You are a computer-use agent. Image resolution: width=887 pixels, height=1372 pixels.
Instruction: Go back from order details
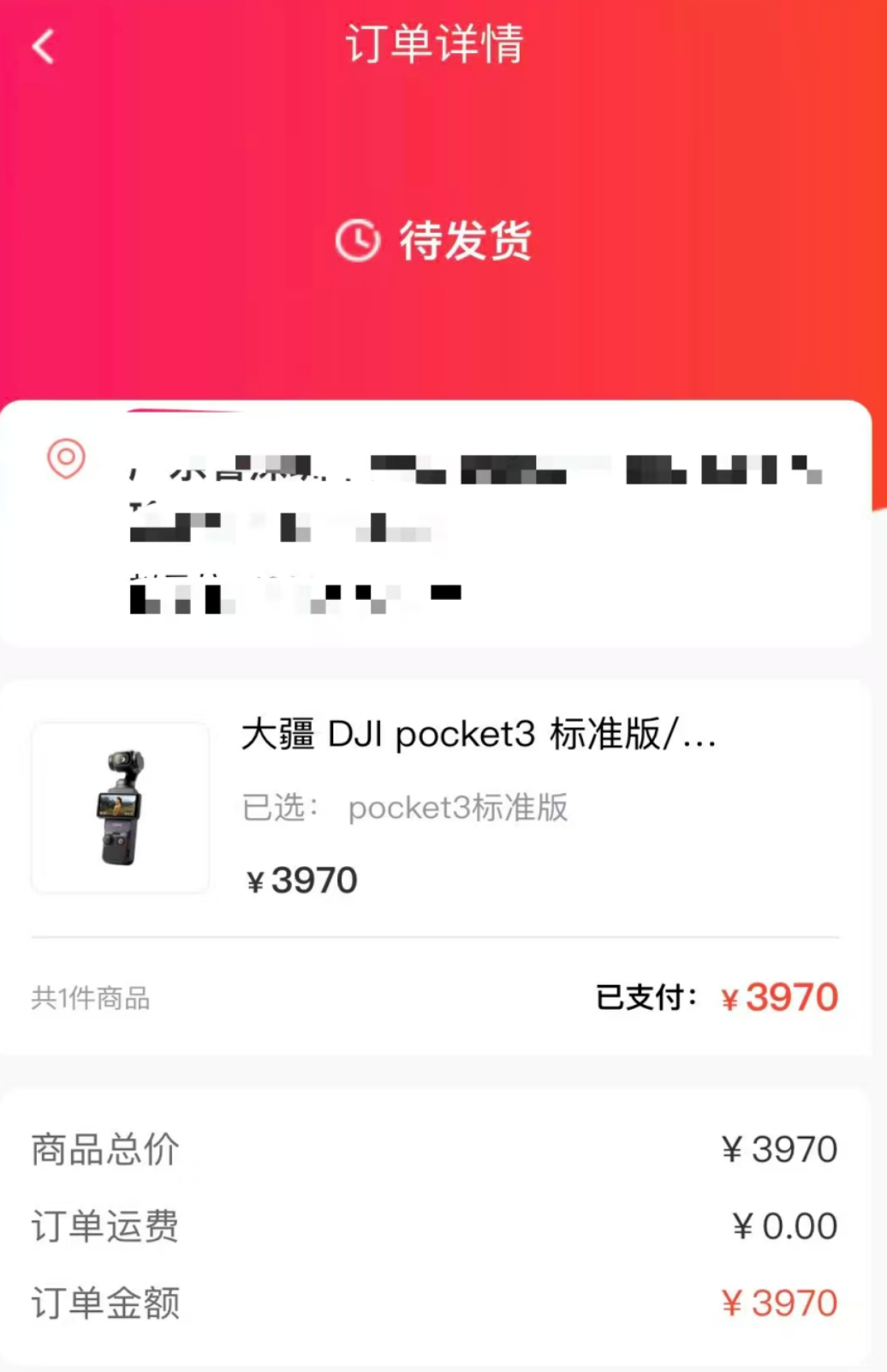pos(44,47)
